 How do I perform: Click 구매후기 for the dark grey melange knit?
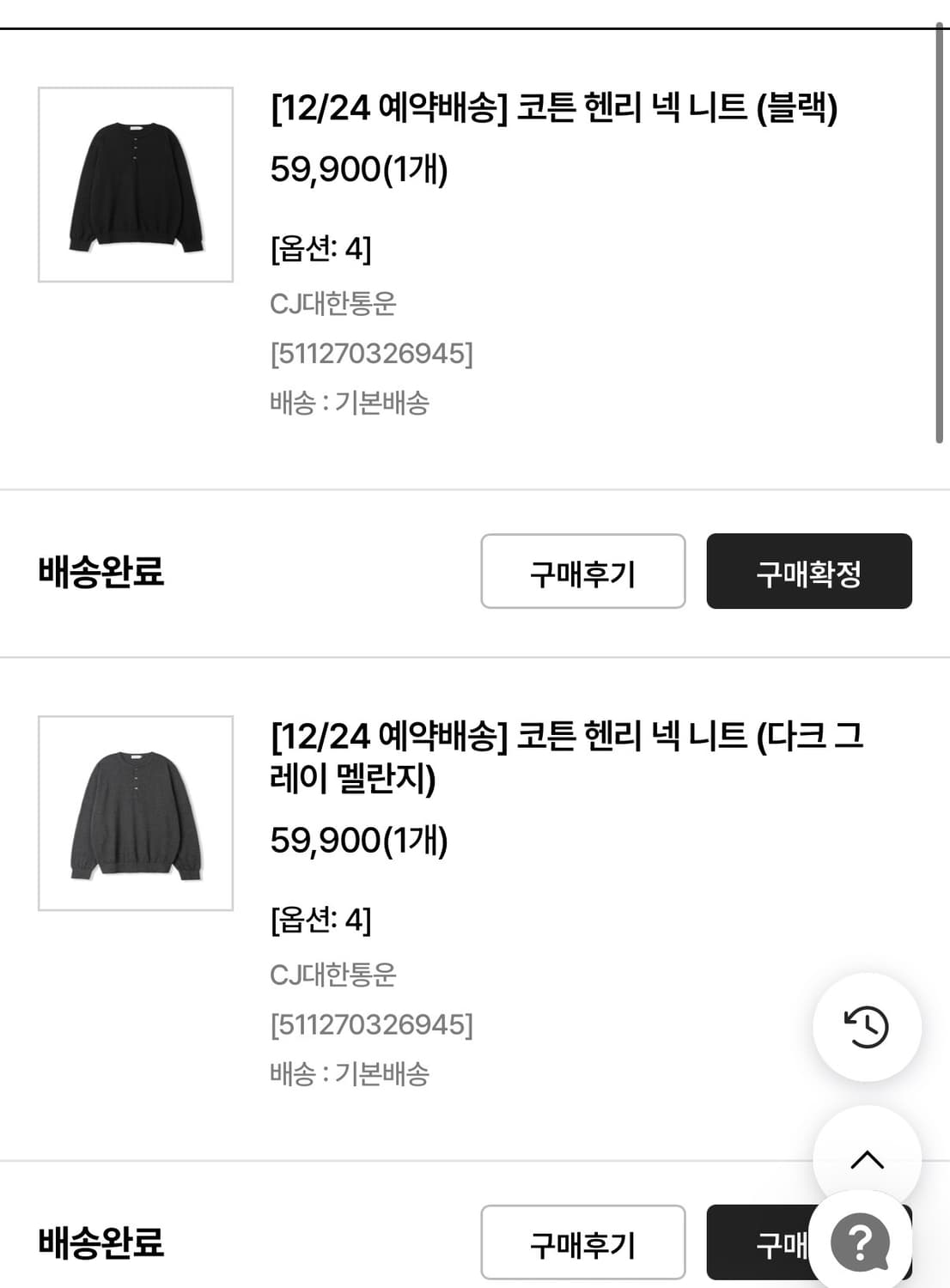582,1242
